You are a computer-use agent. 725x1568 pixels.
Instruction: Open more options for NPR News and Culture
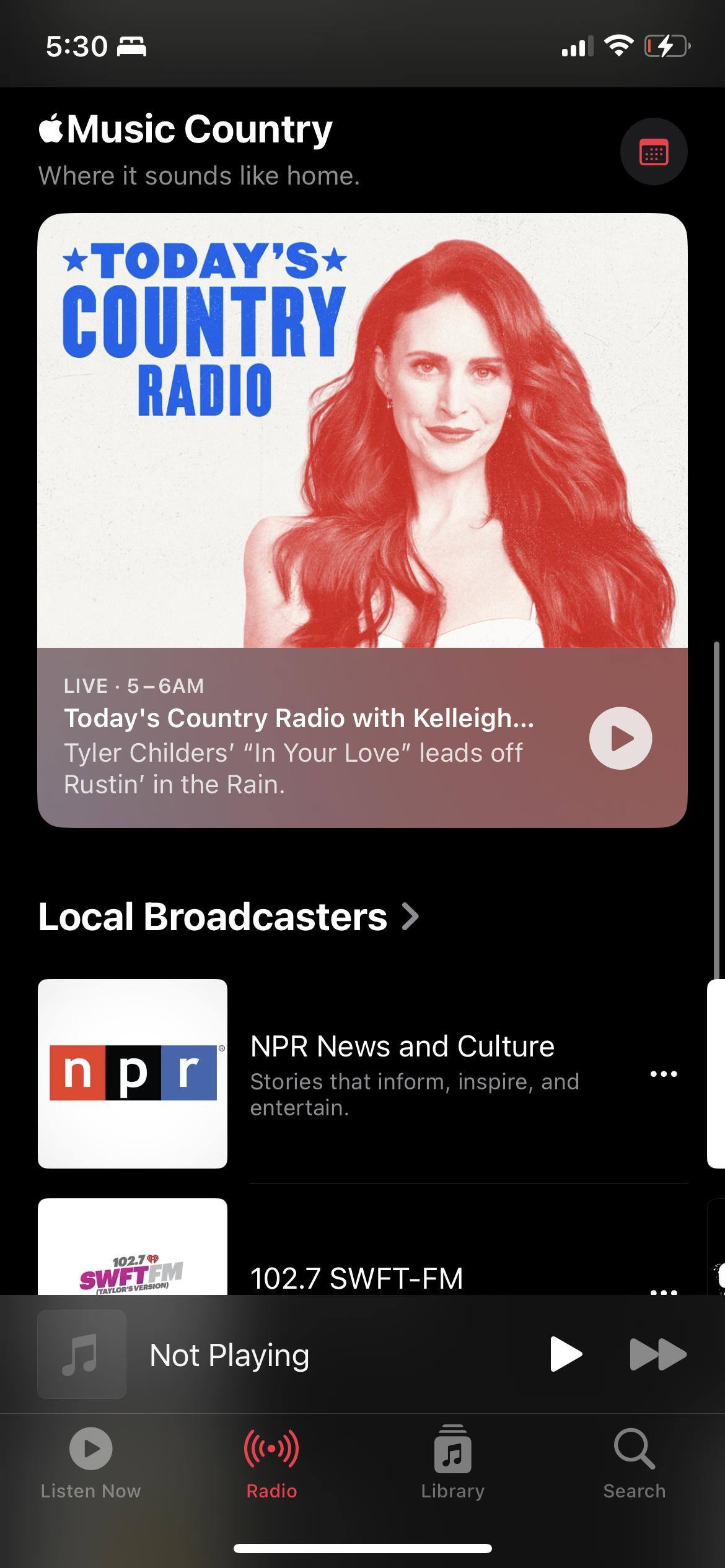pyautogui.click(x=664, y=1074)
